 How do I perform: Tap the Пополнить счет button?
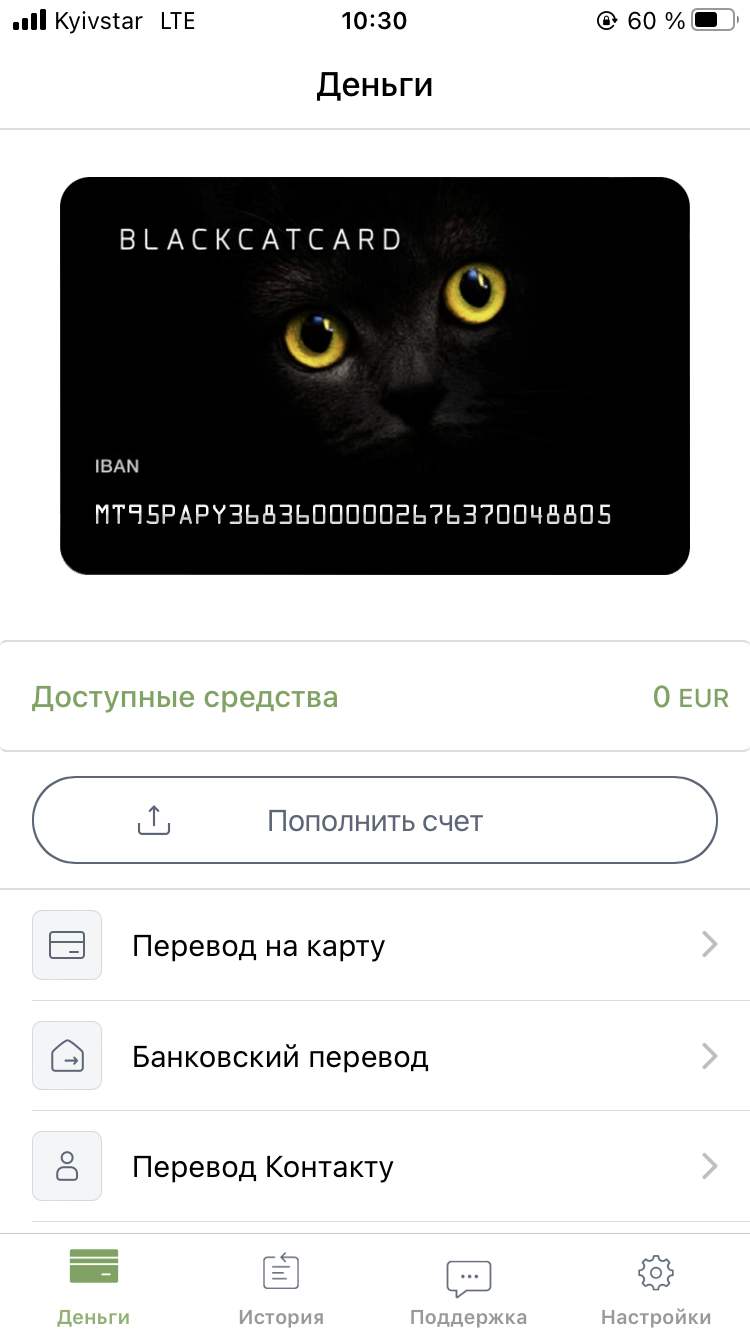tap(375, 821)
